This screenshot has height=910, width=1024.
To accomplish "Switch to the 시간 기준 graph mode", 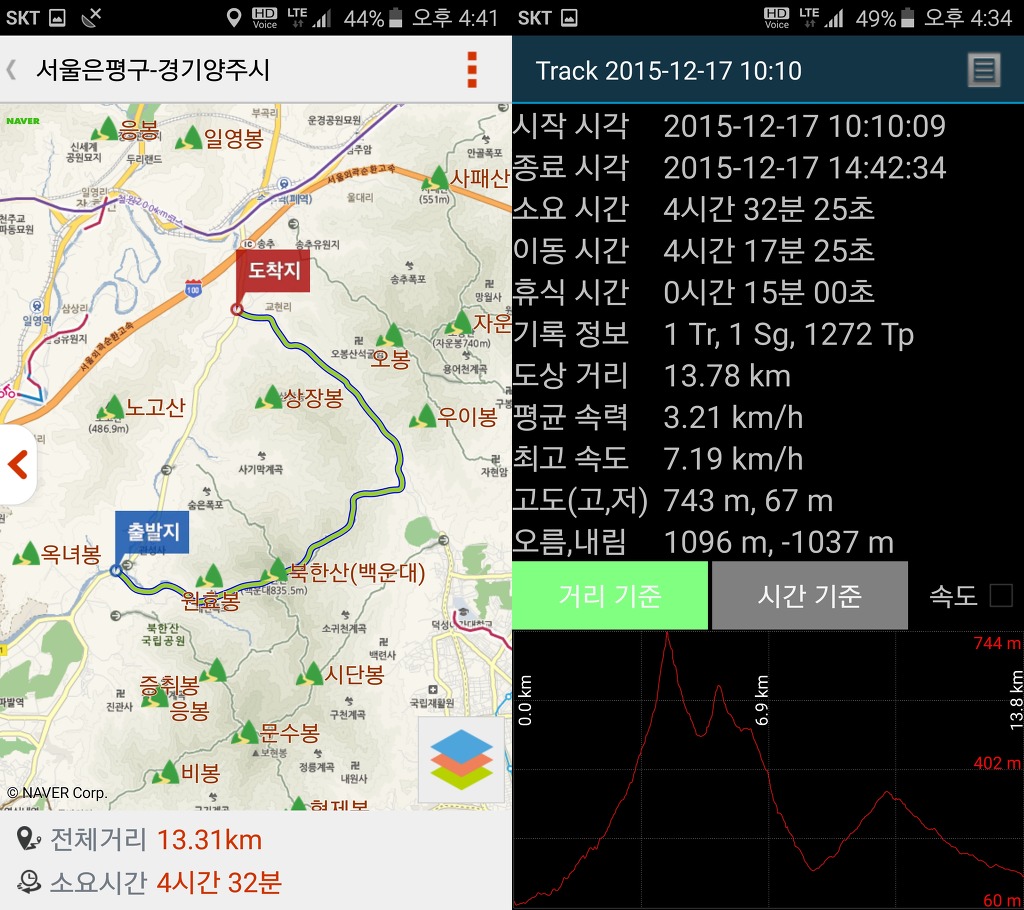I will click(809, 596).
